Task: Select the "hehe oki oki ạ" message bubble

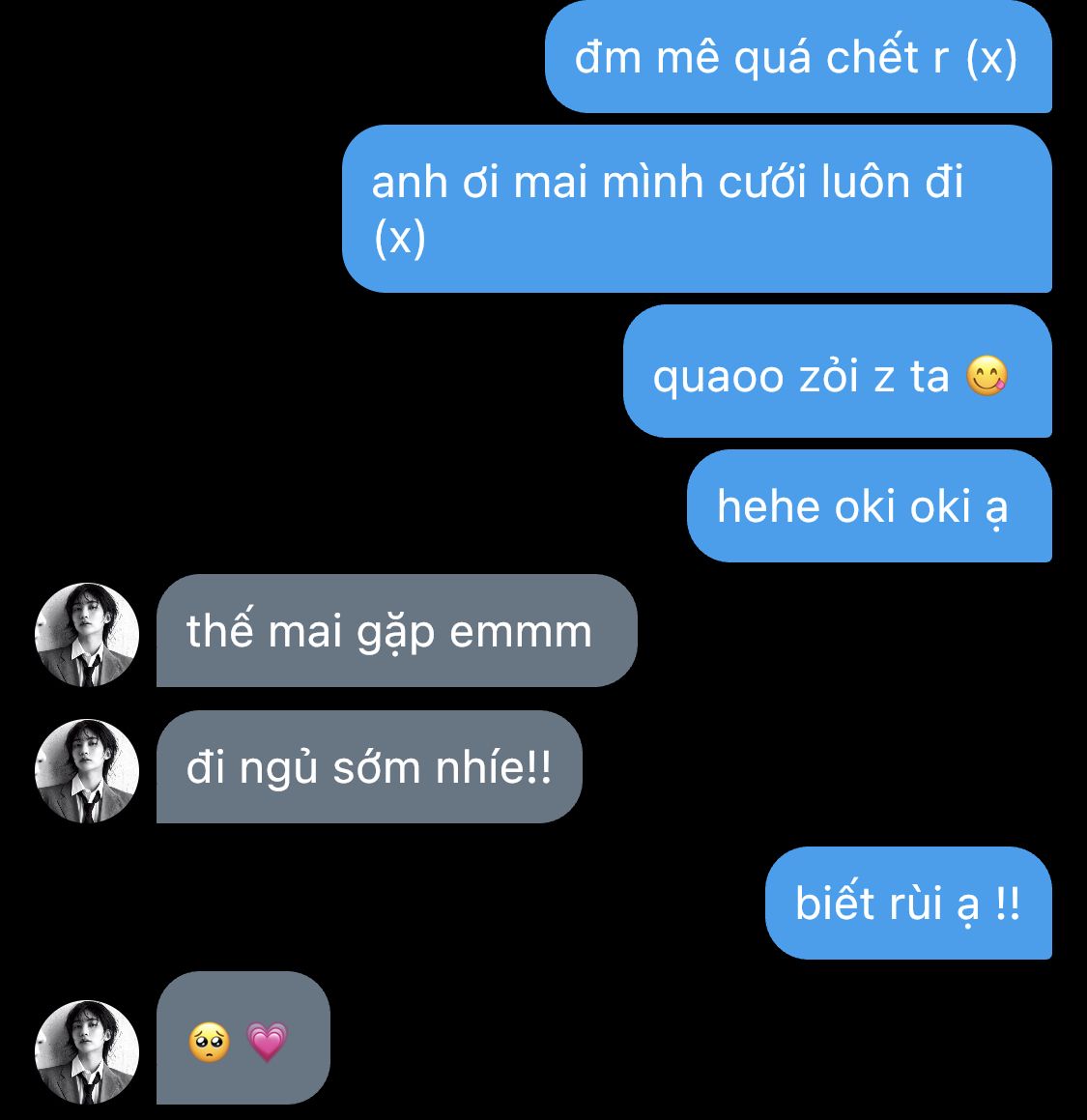Action: pos(868,506)
